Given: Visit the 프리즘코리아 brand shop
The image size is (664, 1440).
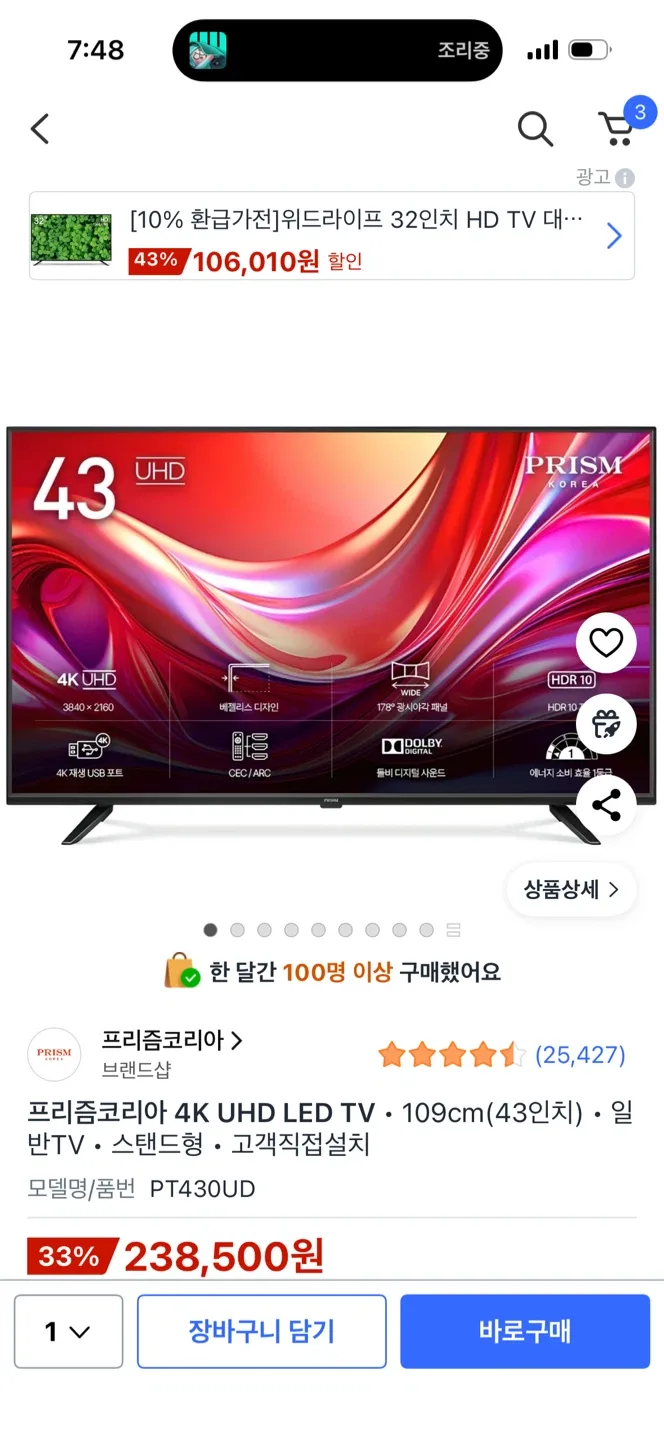Looking at the screenshot, I should 171,1041.
